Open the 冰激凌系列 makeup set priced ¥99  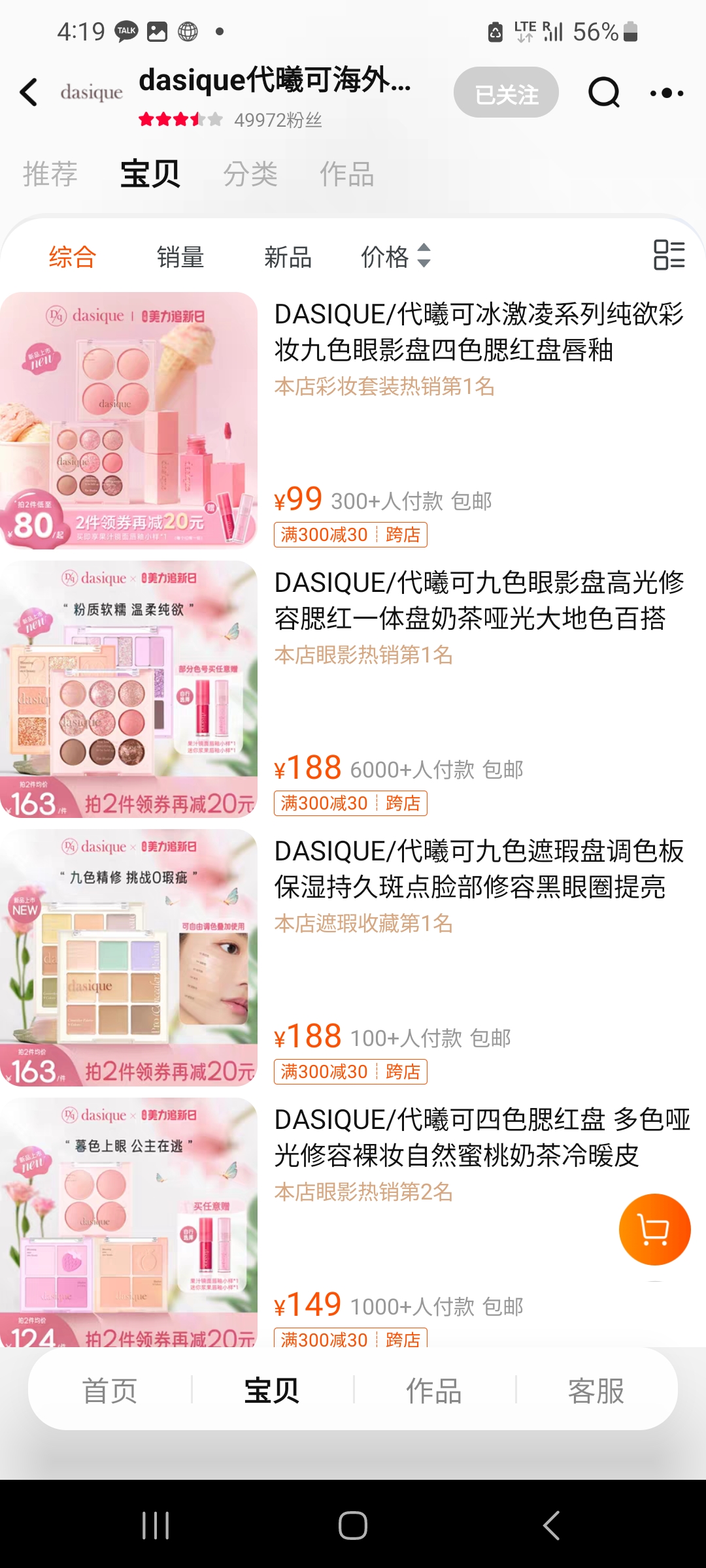point(479,332)
